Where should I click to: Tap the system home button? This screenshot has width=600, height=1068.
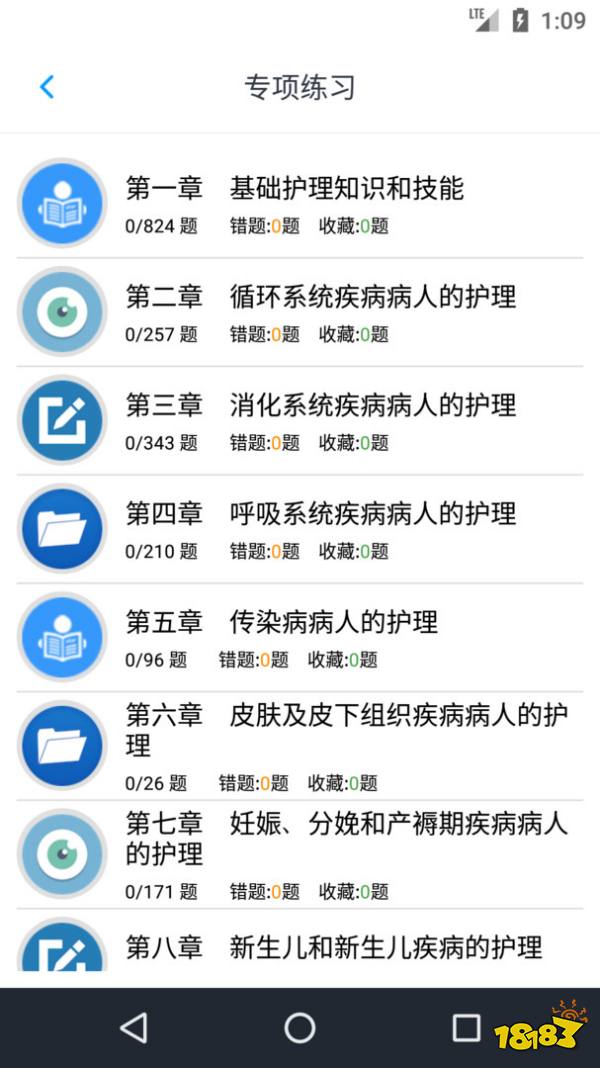pyautogui.click(x=300, y=1027)
